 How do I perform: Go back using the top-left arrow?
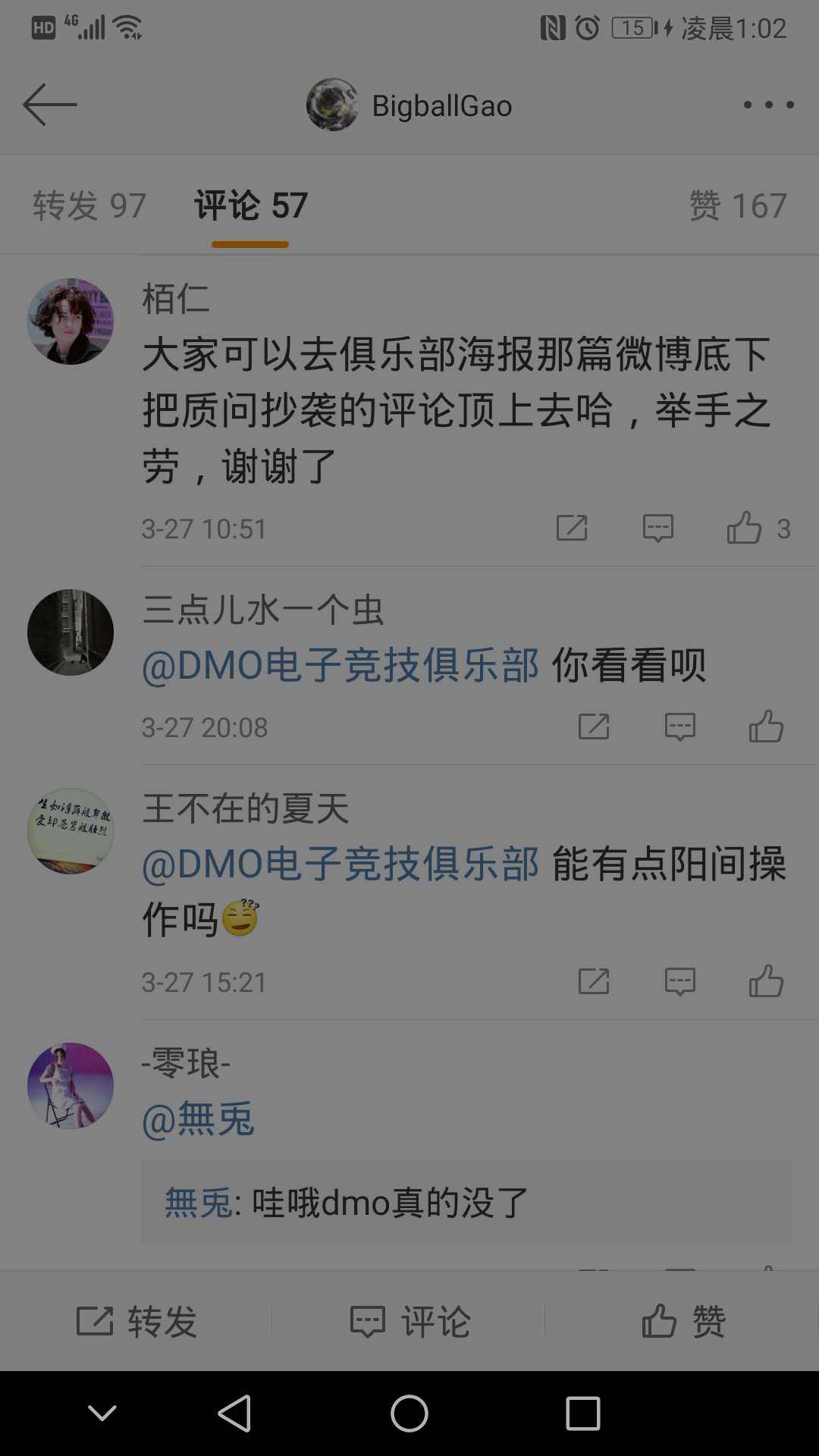click(x=50, y=105)
